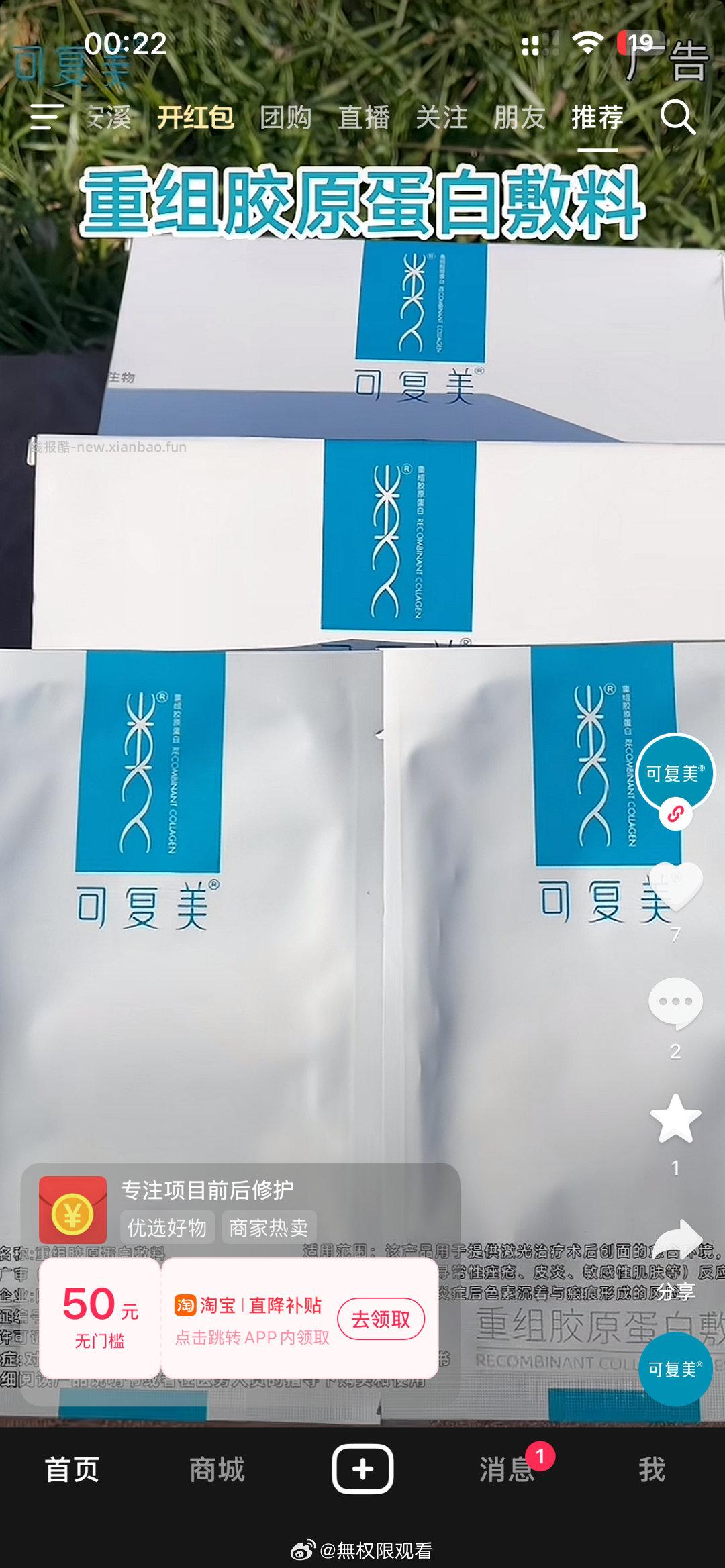This screenshot has width=725, height=1568.
Task: Switch to the 直播 tab
Action: pyautogui.click(x=364, y=118)
